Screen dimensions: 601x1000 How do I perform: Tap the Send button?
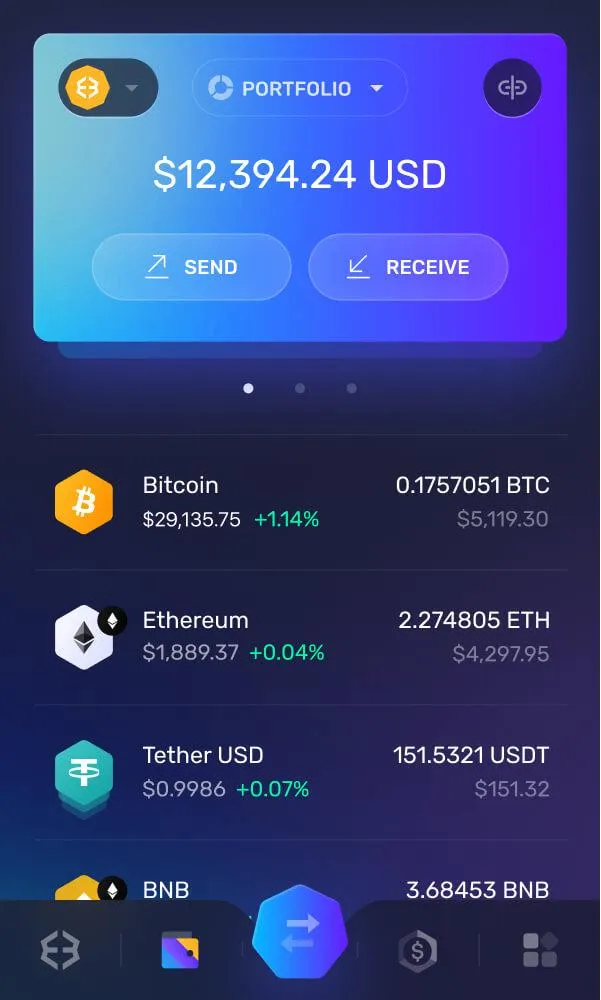click(191, 267)
